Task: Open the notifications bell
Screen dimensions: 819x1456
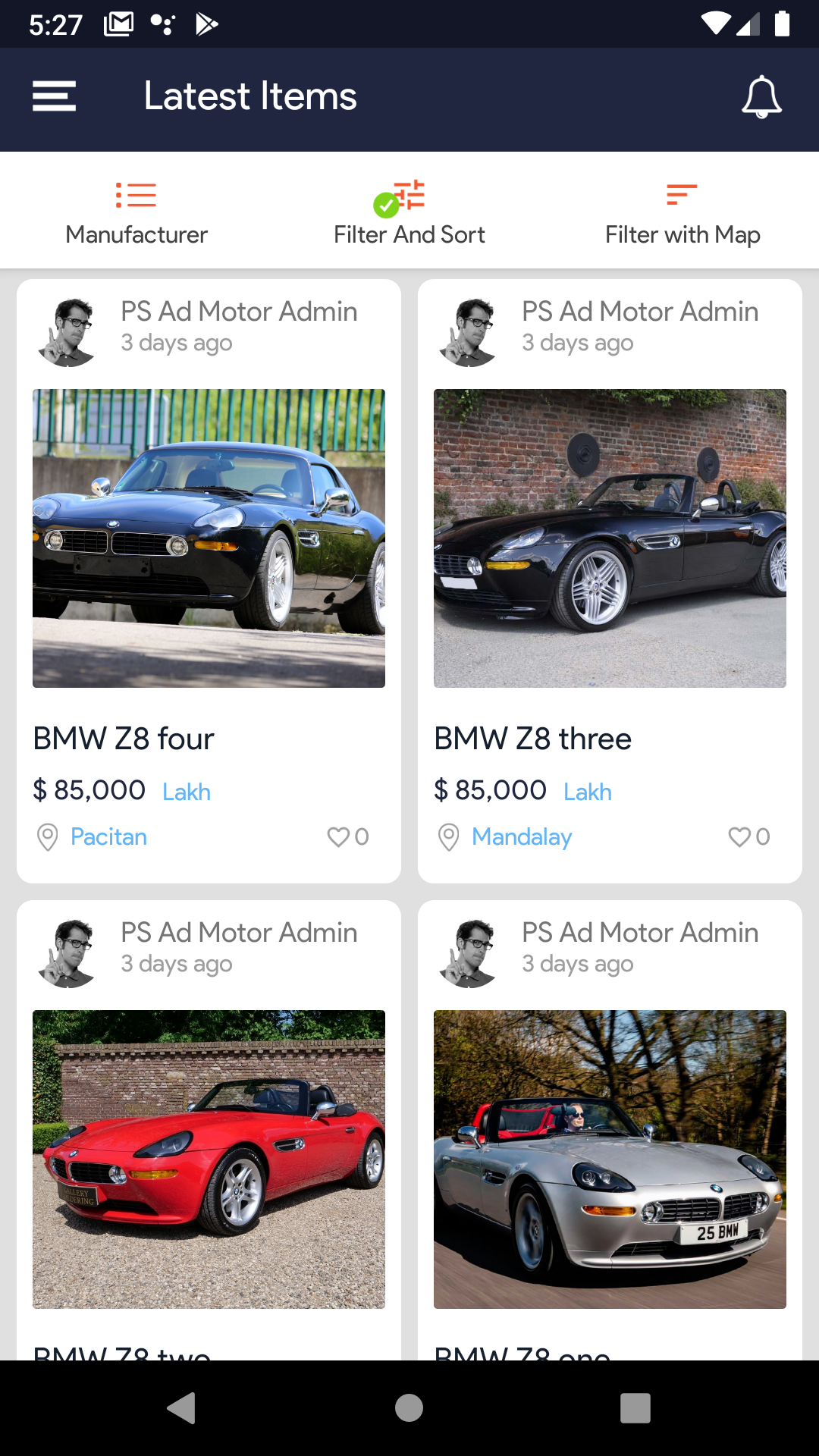Action: pos(761,97)
